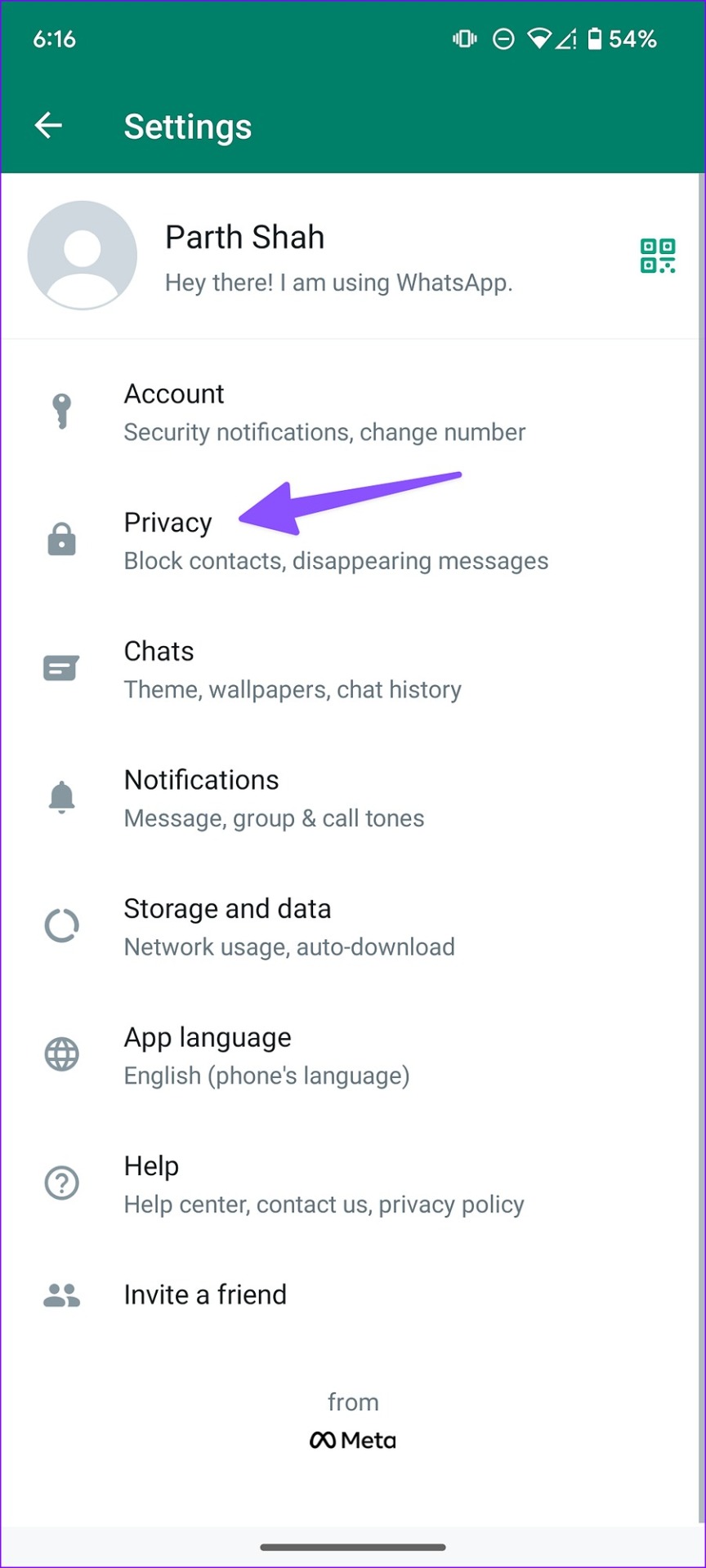Open Chats settings
Screen dimensions: 706x1568
[x=353, y=670]
